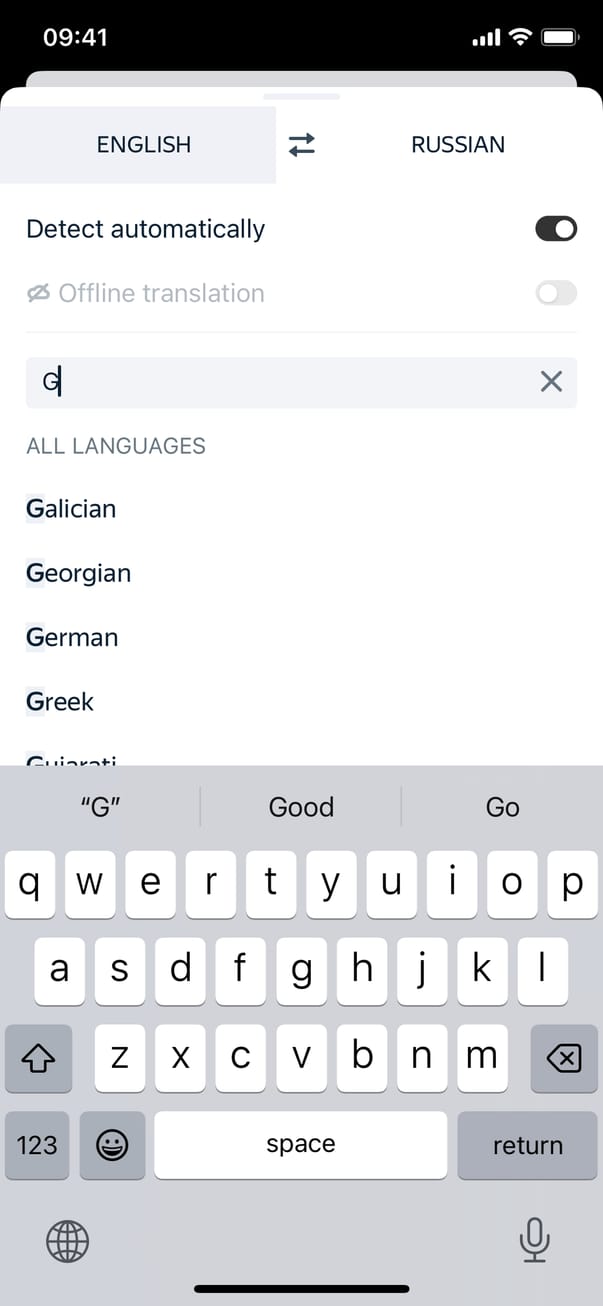Choose Georgian from the list
The image size is (603, 1306).
coord(78,573)
